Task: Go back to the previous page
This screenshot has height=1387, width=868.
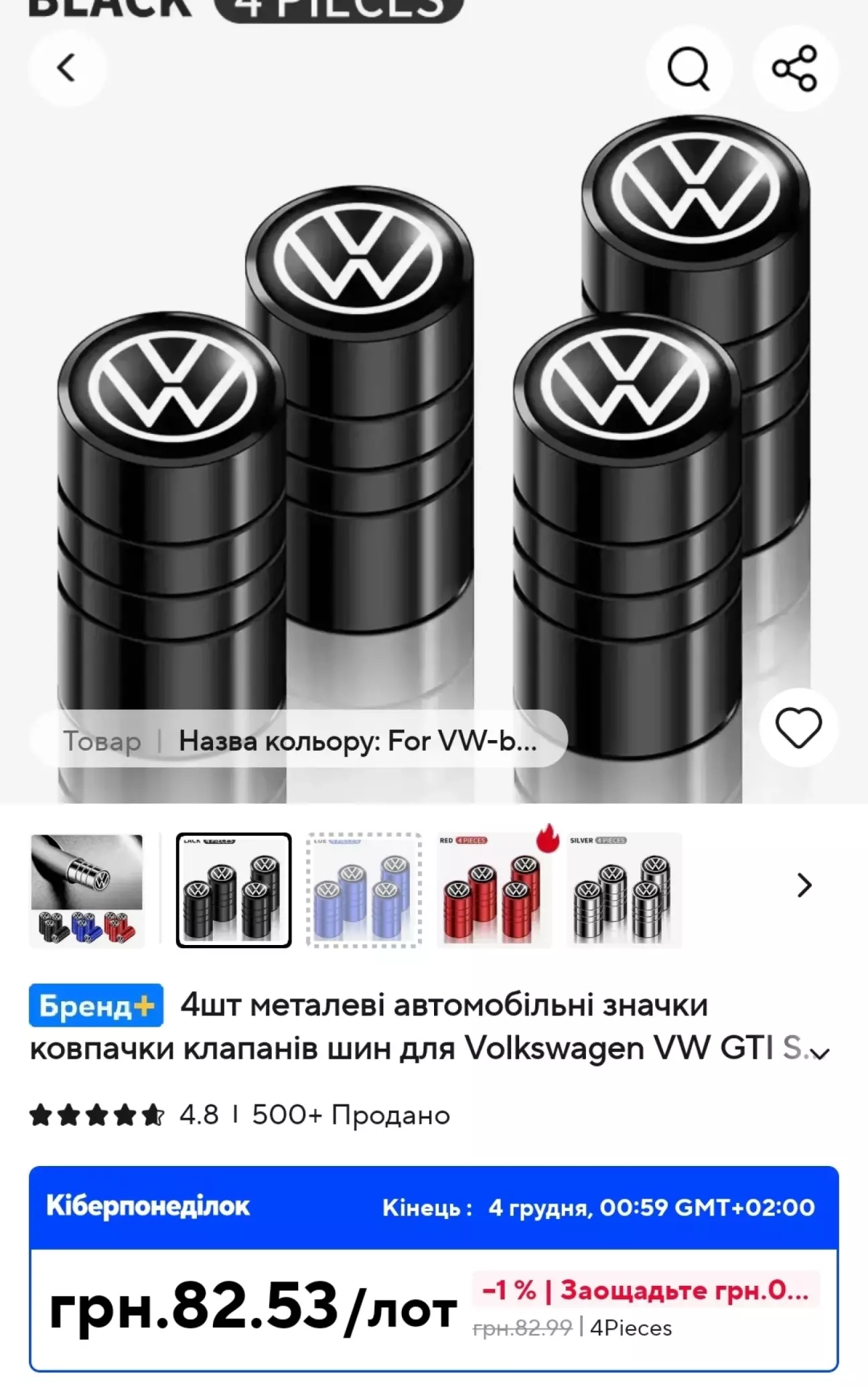Action: click(66, 68)
